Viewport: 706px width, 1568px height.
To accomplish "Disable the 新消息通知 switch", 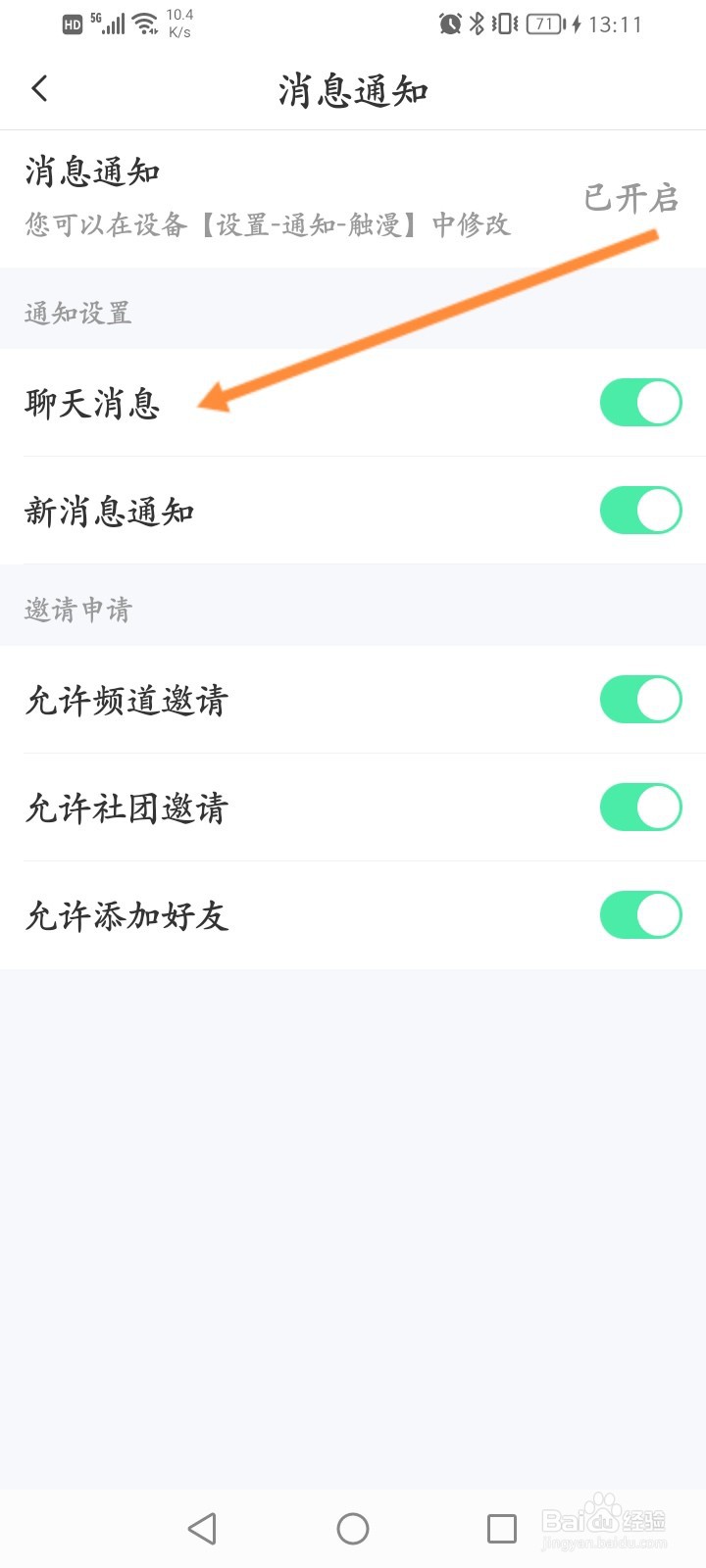I will click(x=641, y=511).
